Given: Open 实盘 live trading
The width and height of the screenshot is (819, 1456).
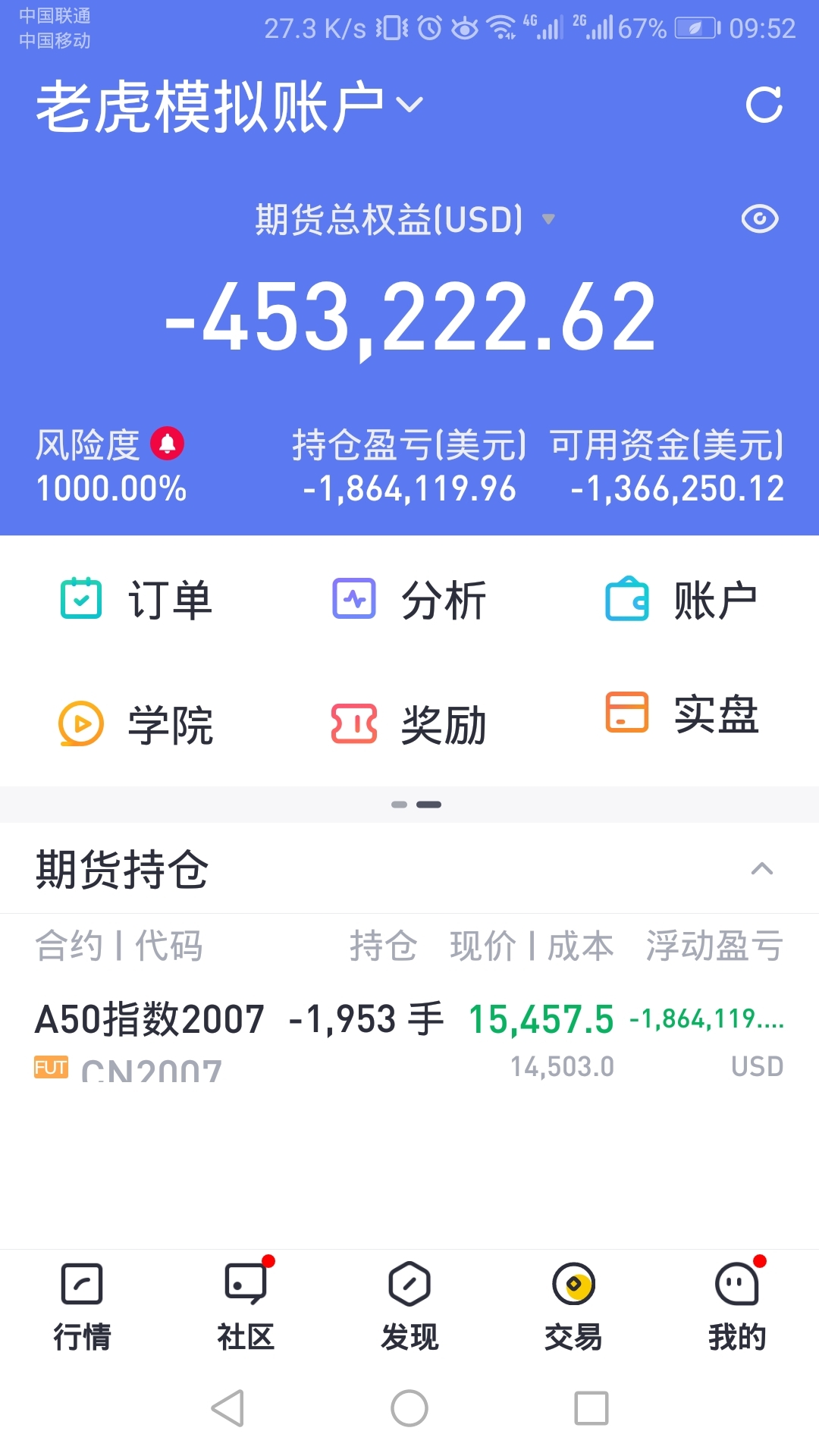Looking at the screenshot, I should pos(682,714).
